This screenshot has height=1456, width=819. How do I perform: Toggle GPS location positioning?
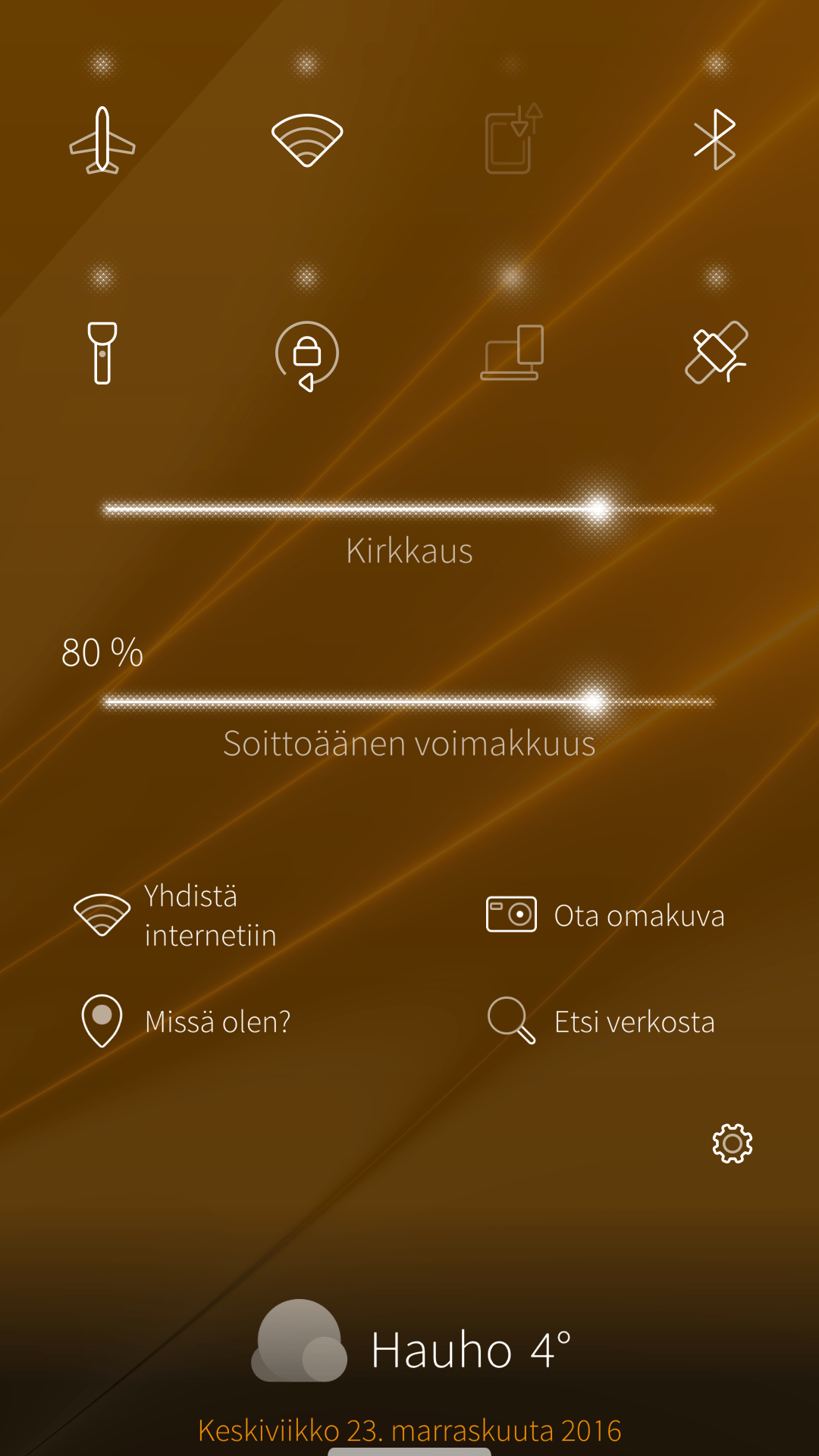point(715,353)
